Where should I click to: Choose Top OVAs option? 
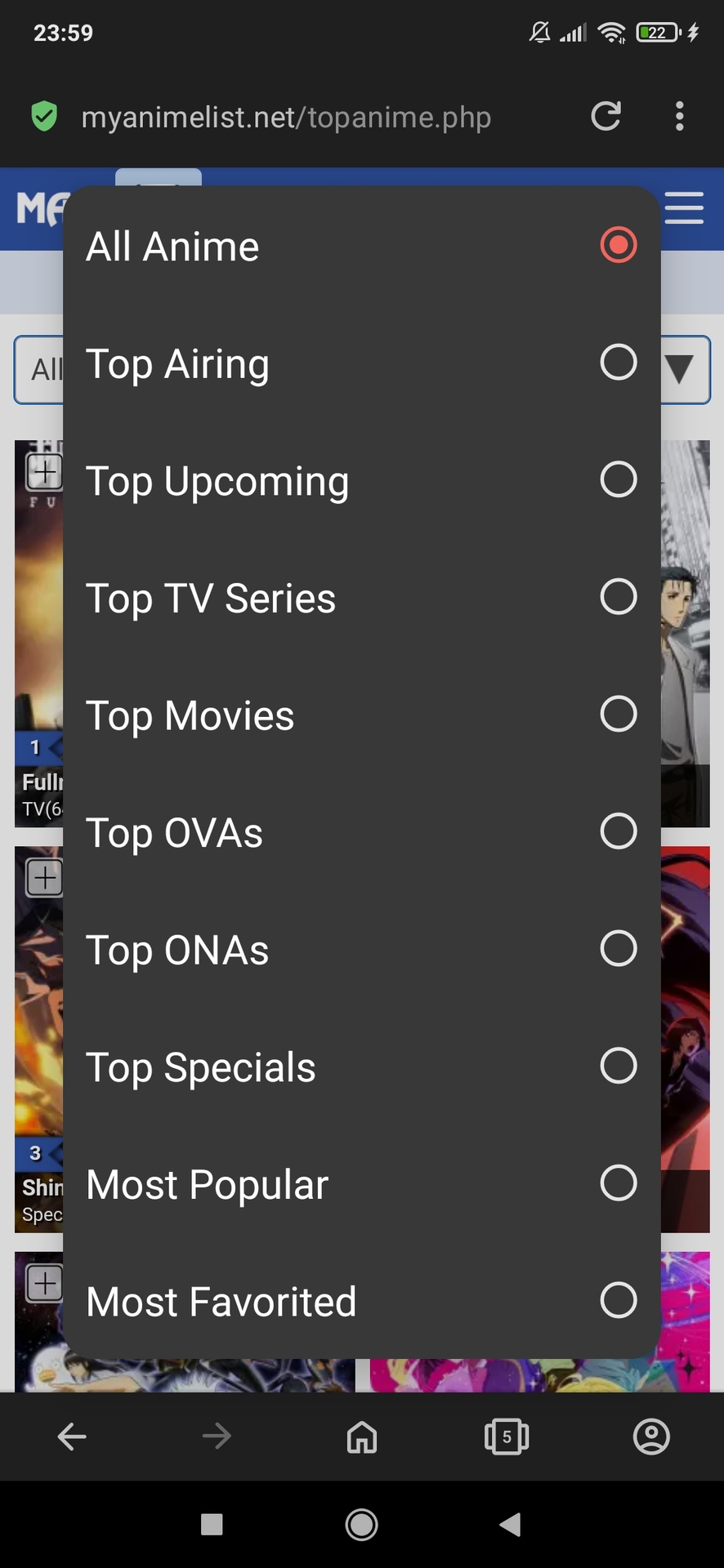point(361,832)
